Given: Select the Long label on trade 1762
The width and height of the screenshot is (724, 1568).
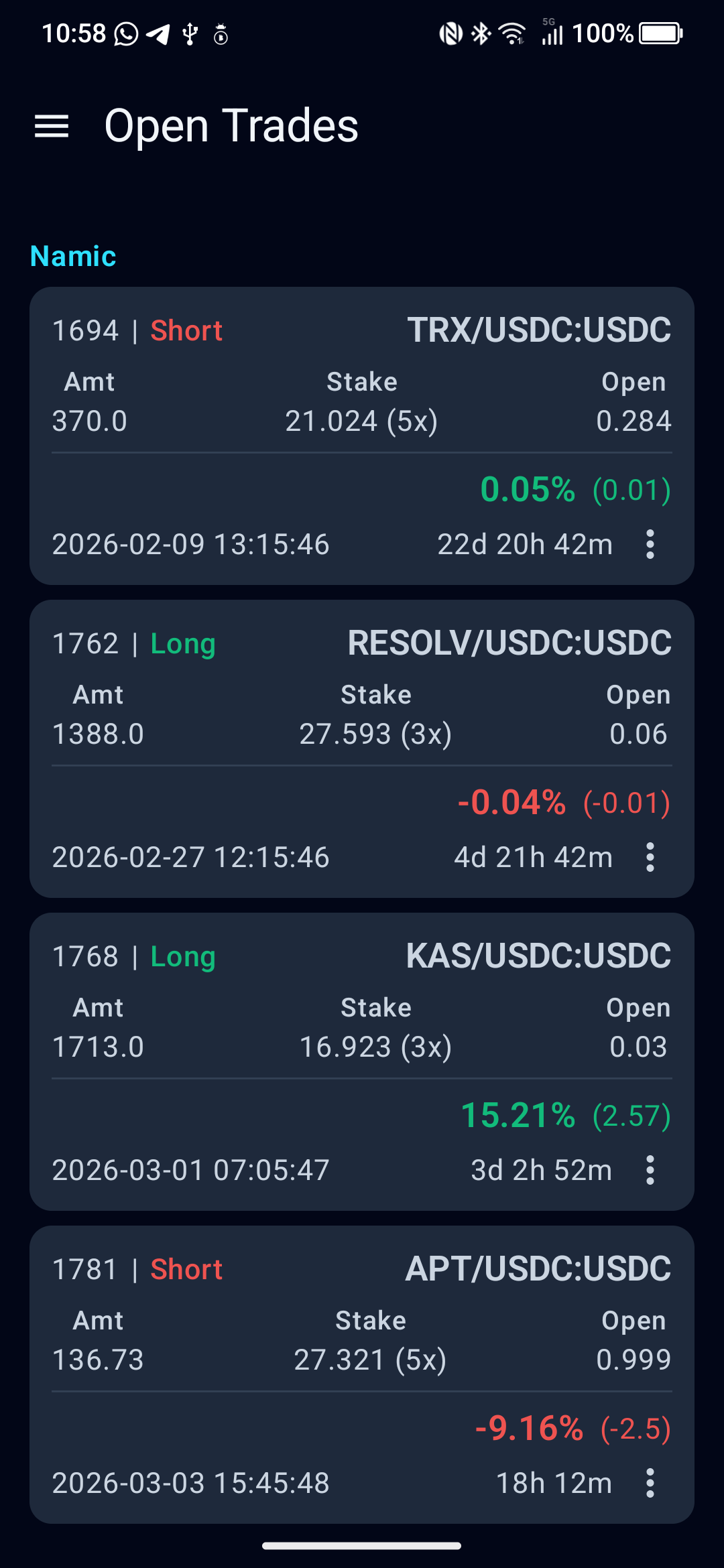Looking at the screenshot, I should tap(182, 643).
